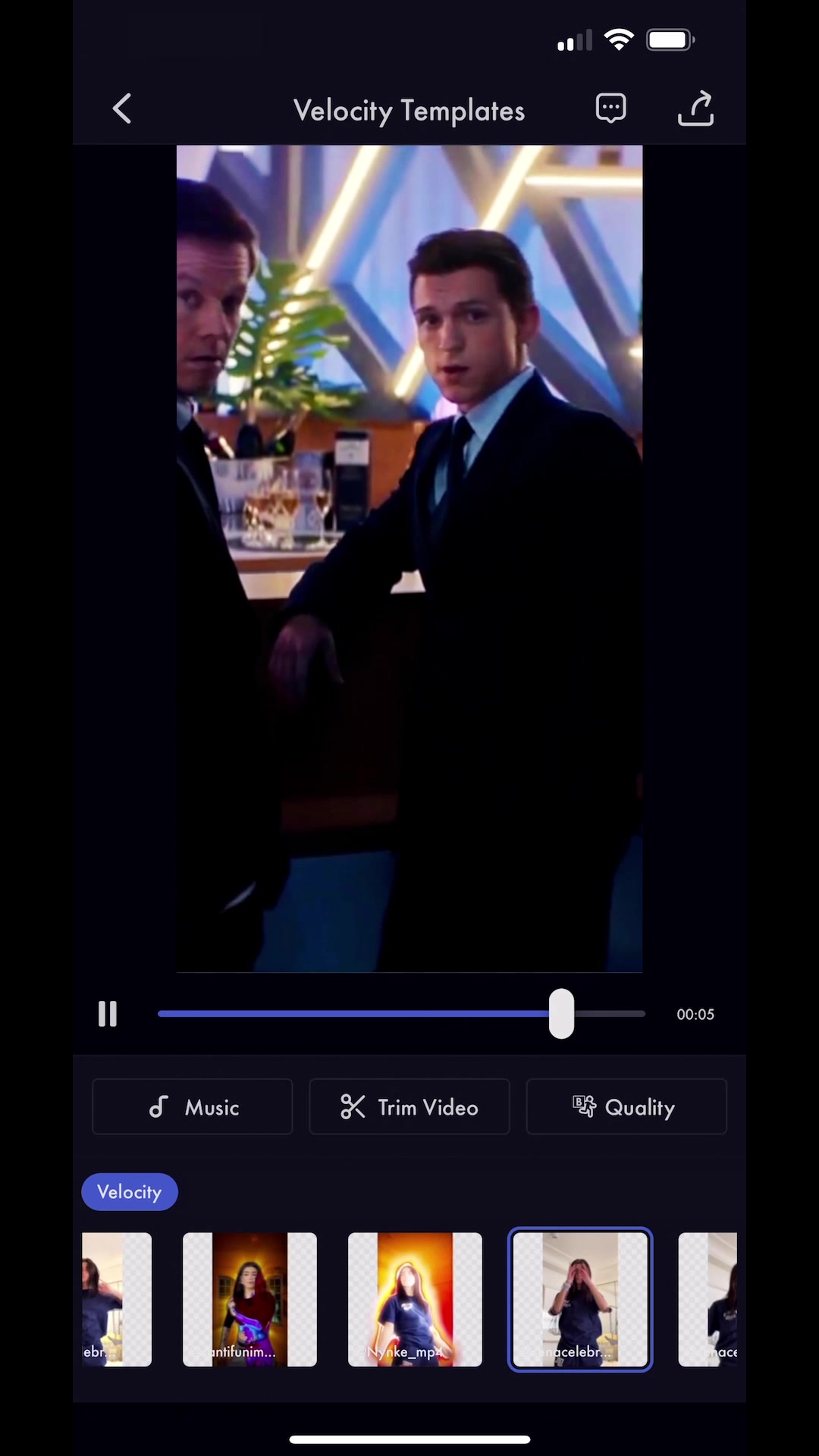Export video with the share icon
This screenshot has width=819, height=1456.
pos(695,108)
